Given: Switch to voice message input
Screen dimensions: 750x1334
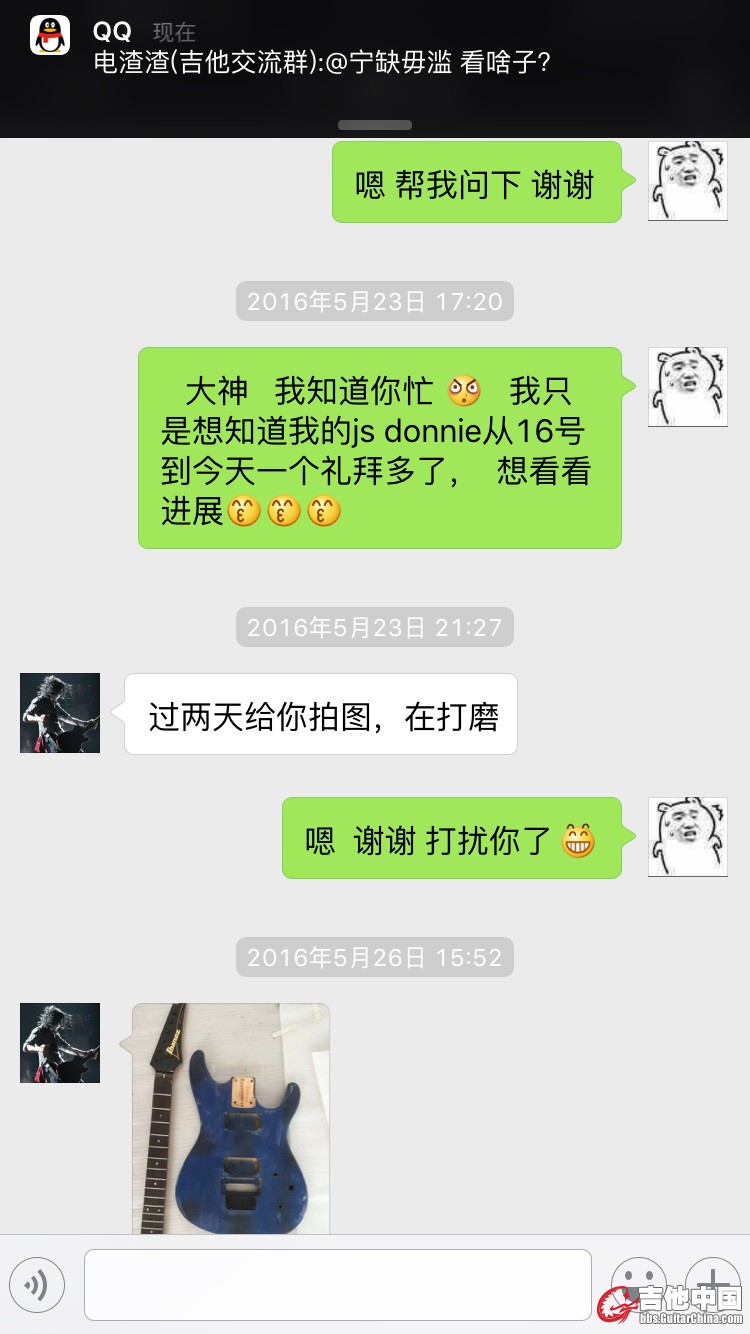Looking at the screenshot, I should [37, 1285].
